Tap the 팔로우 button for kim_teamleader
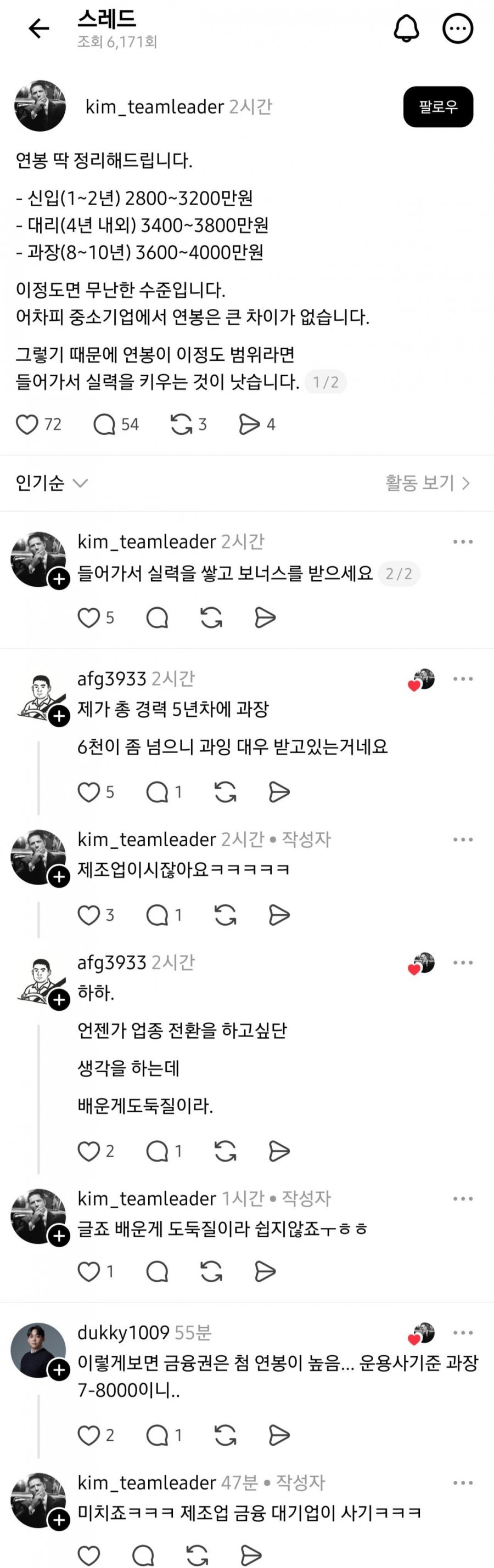The width and height of the screenshot is (494, 1568). coord(438,106)
